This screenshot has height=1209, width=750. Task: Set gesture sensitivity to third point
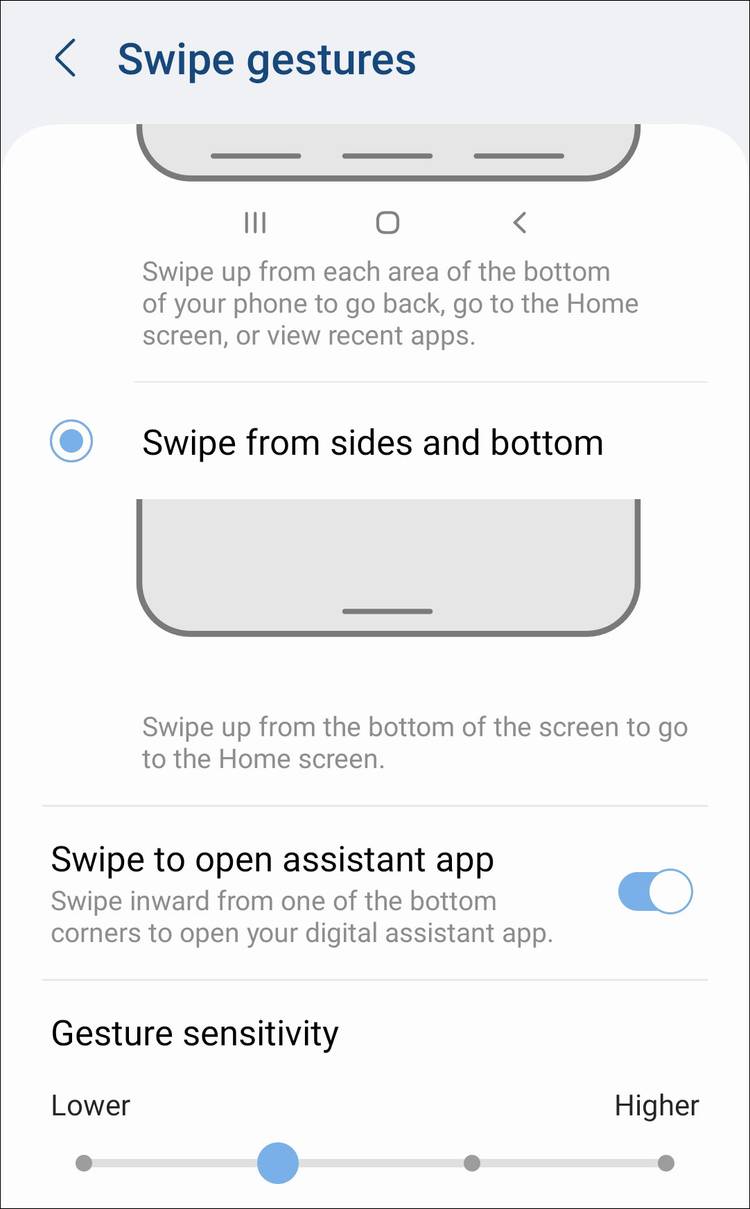(472, 1163)
